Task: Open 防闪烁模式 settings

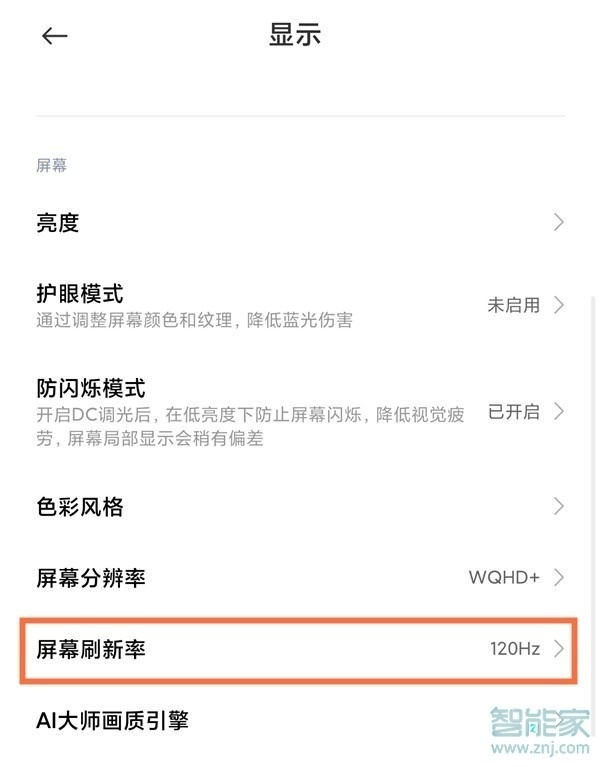Action: tap(300, 412)
